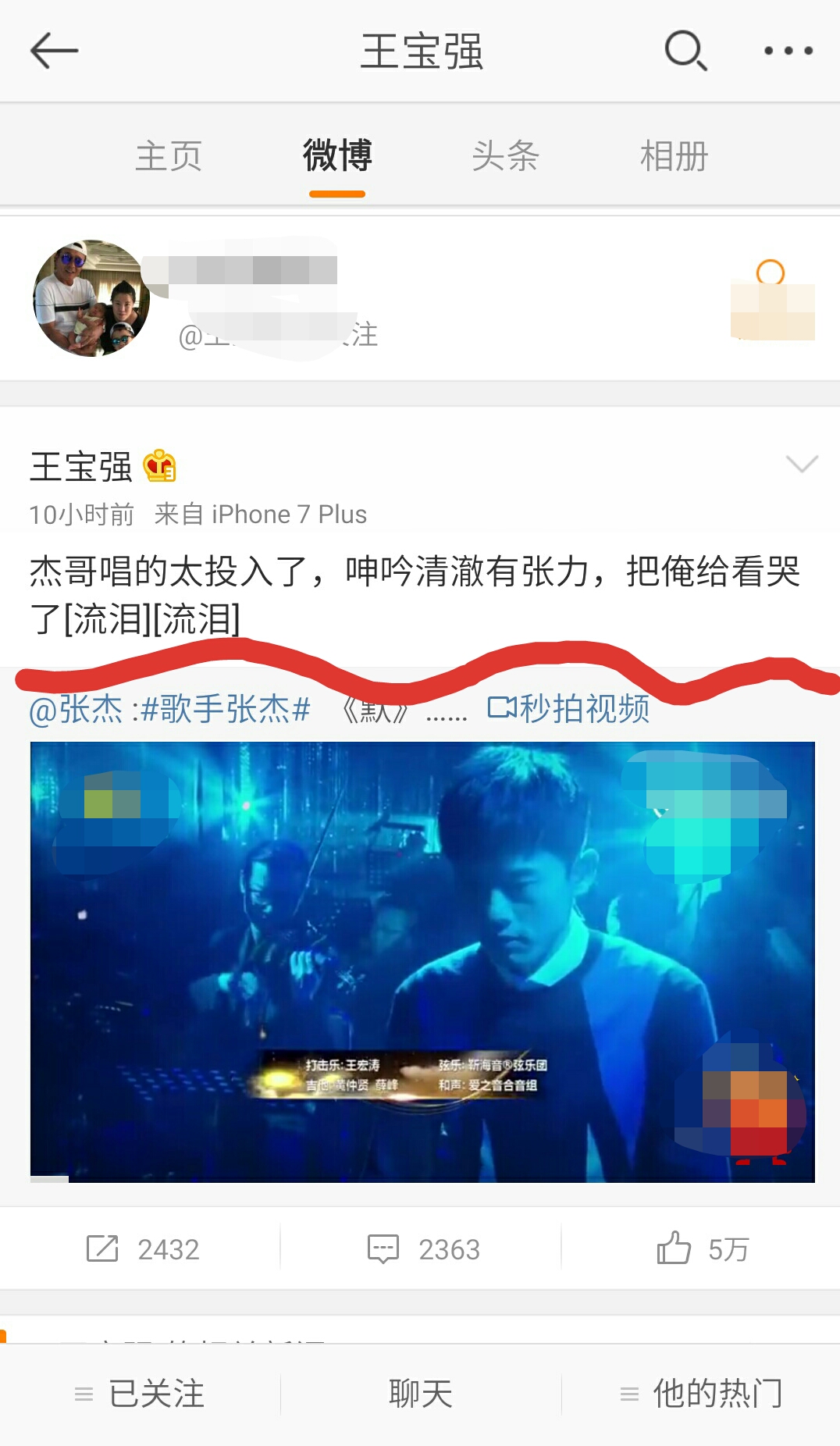This screenshot has width=840, height=1446.
Task: Open the video thumbnail of the performance
Action: point(420,960)
